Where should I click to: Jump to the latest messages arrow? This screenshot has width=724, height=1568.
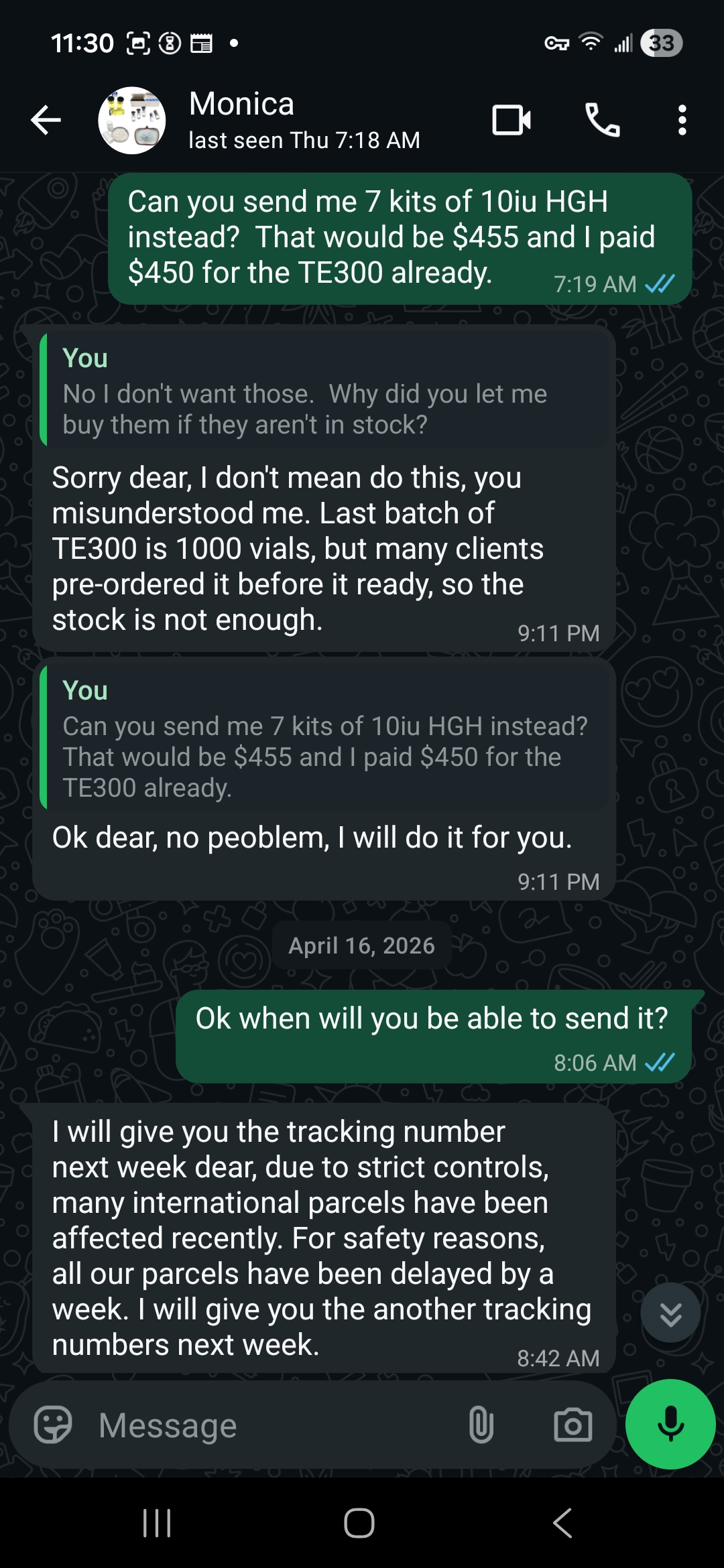[x=670, y=1313]
